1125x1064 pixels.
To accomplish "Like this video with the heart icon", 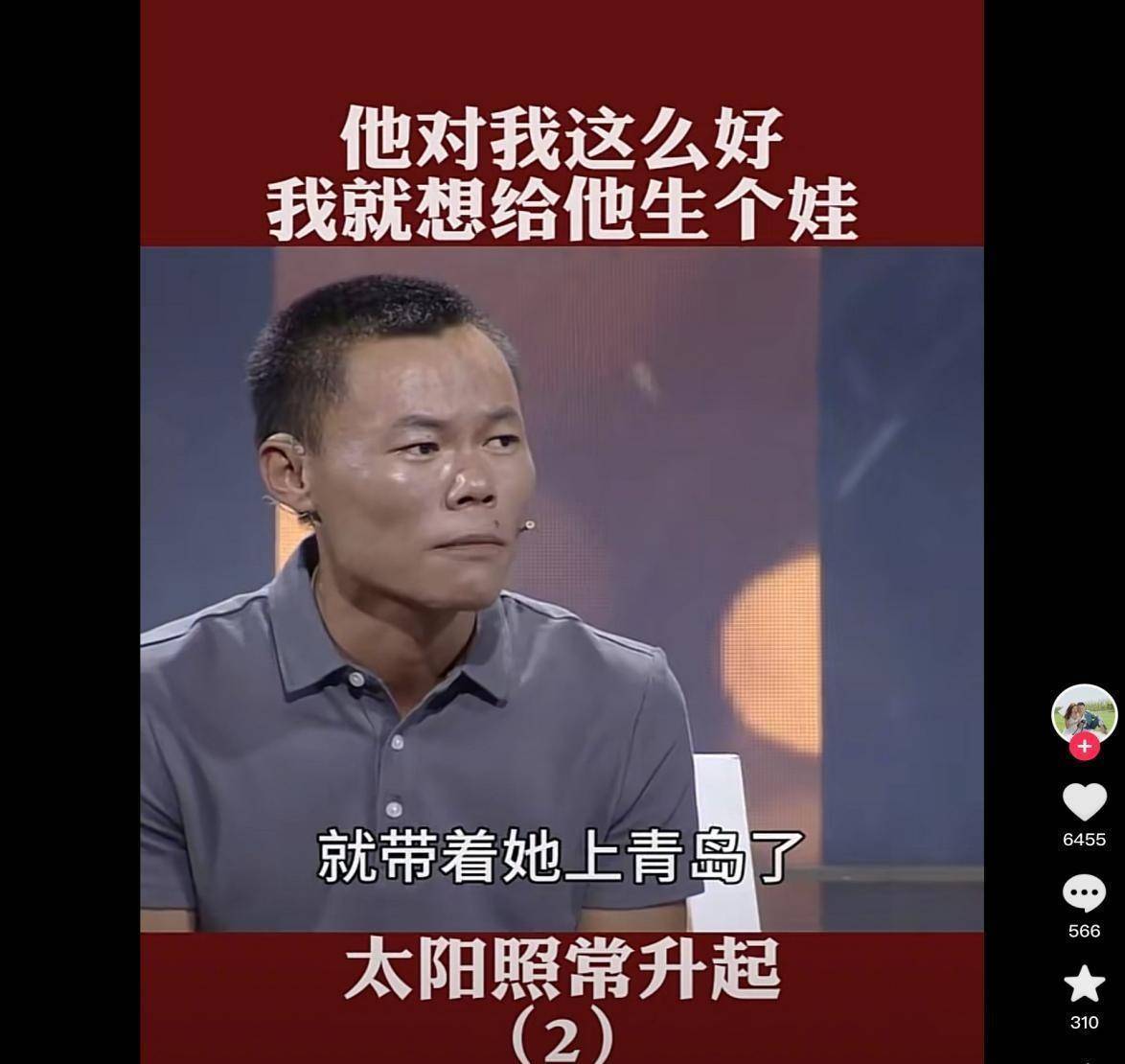I will [x=1084, y=803].
